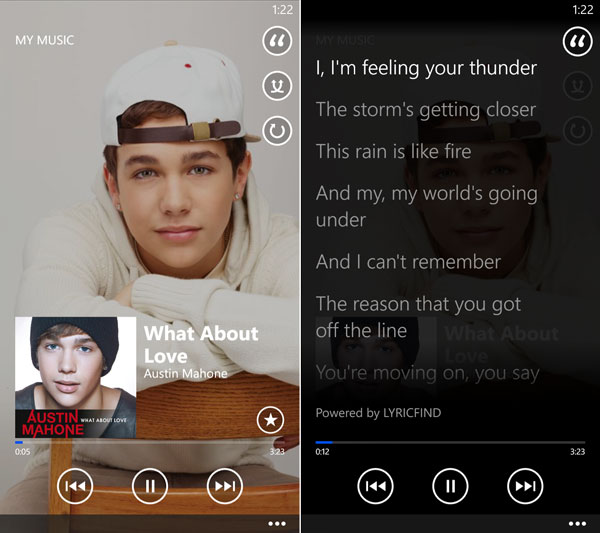Mark What About Love as favorite
Image resolution: width=600 pixels, height=533 pixels.
(x=269, y=419)
